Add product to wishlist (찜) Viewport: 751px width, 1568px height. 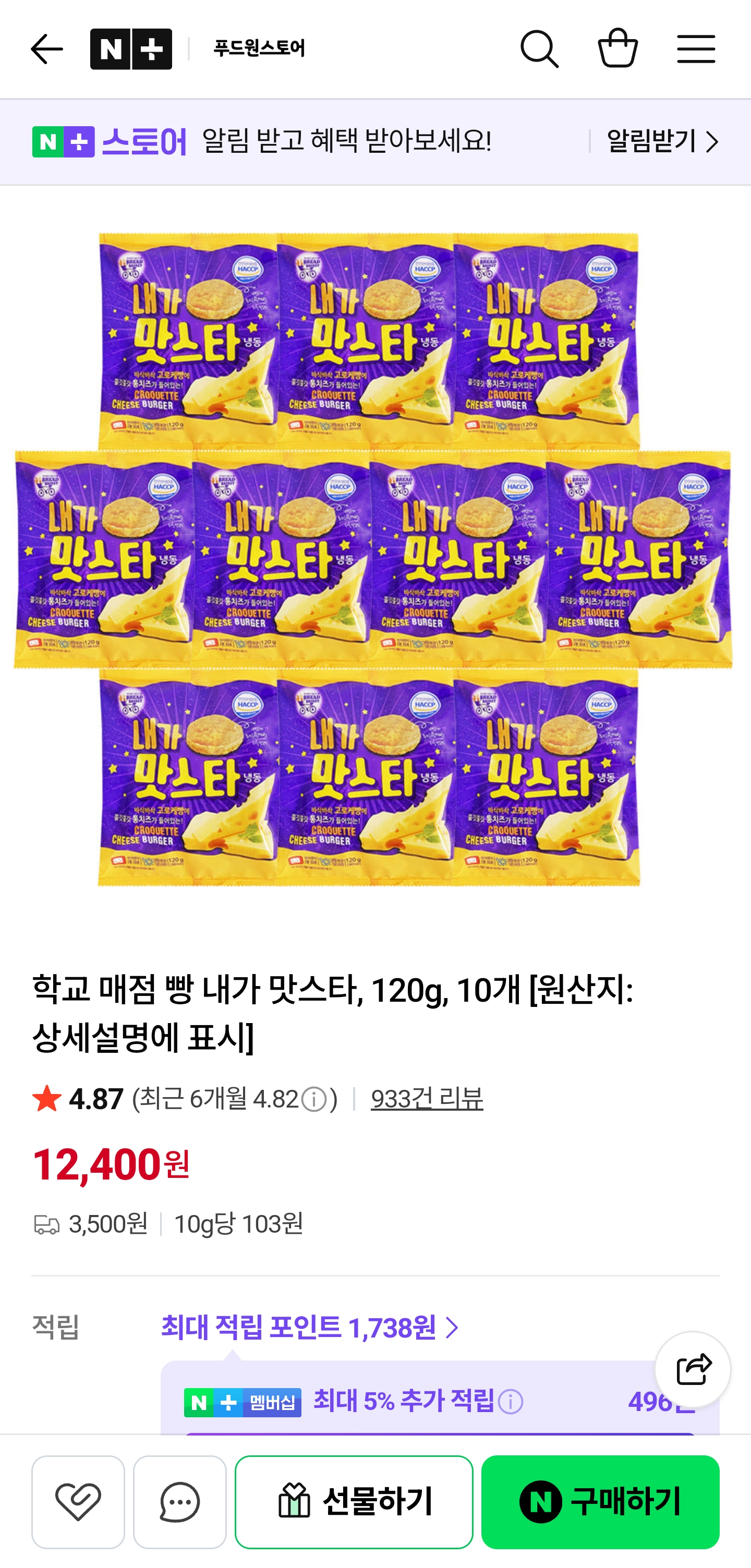(x=78, y=1502)
